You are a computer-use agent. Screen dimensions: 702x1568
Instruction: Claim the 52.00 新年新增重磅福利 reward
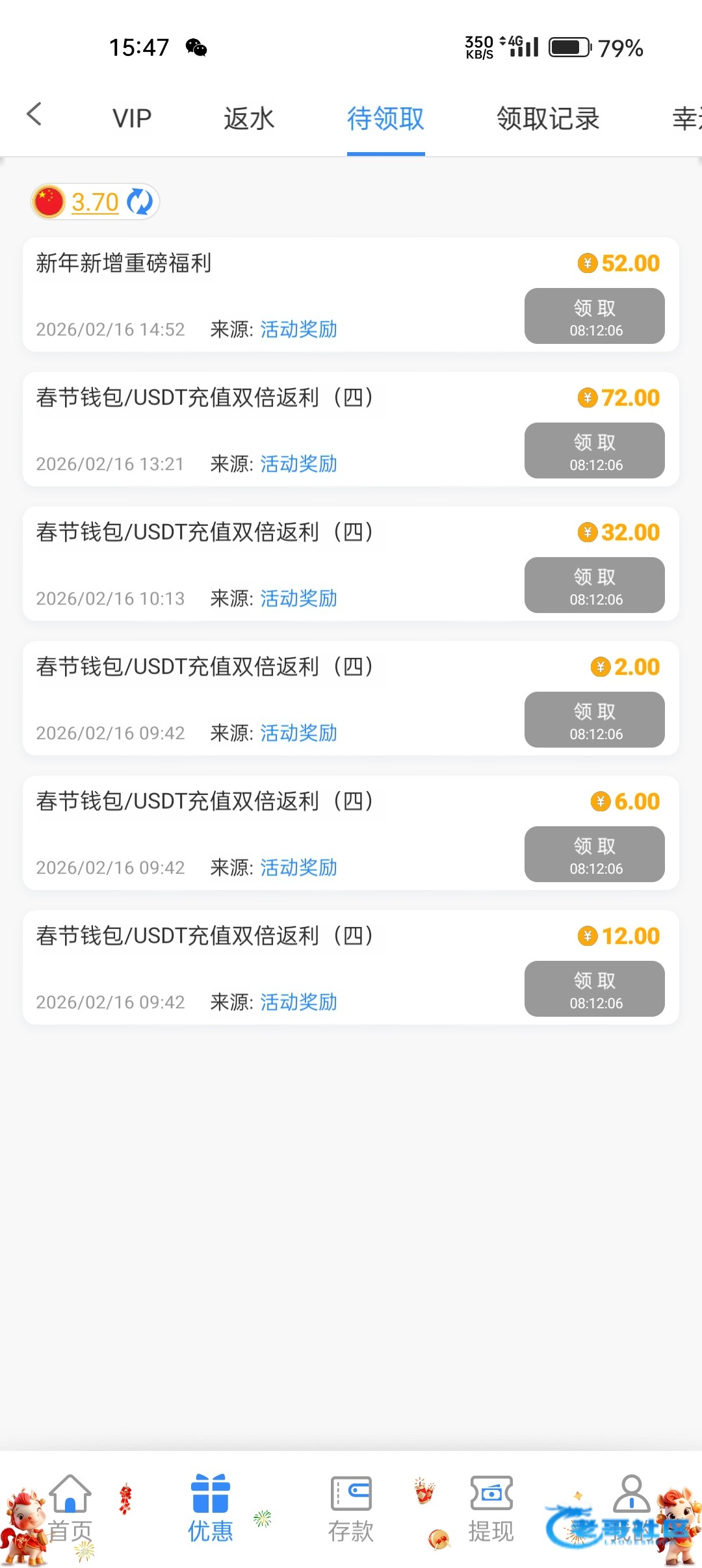pos(594,316)
